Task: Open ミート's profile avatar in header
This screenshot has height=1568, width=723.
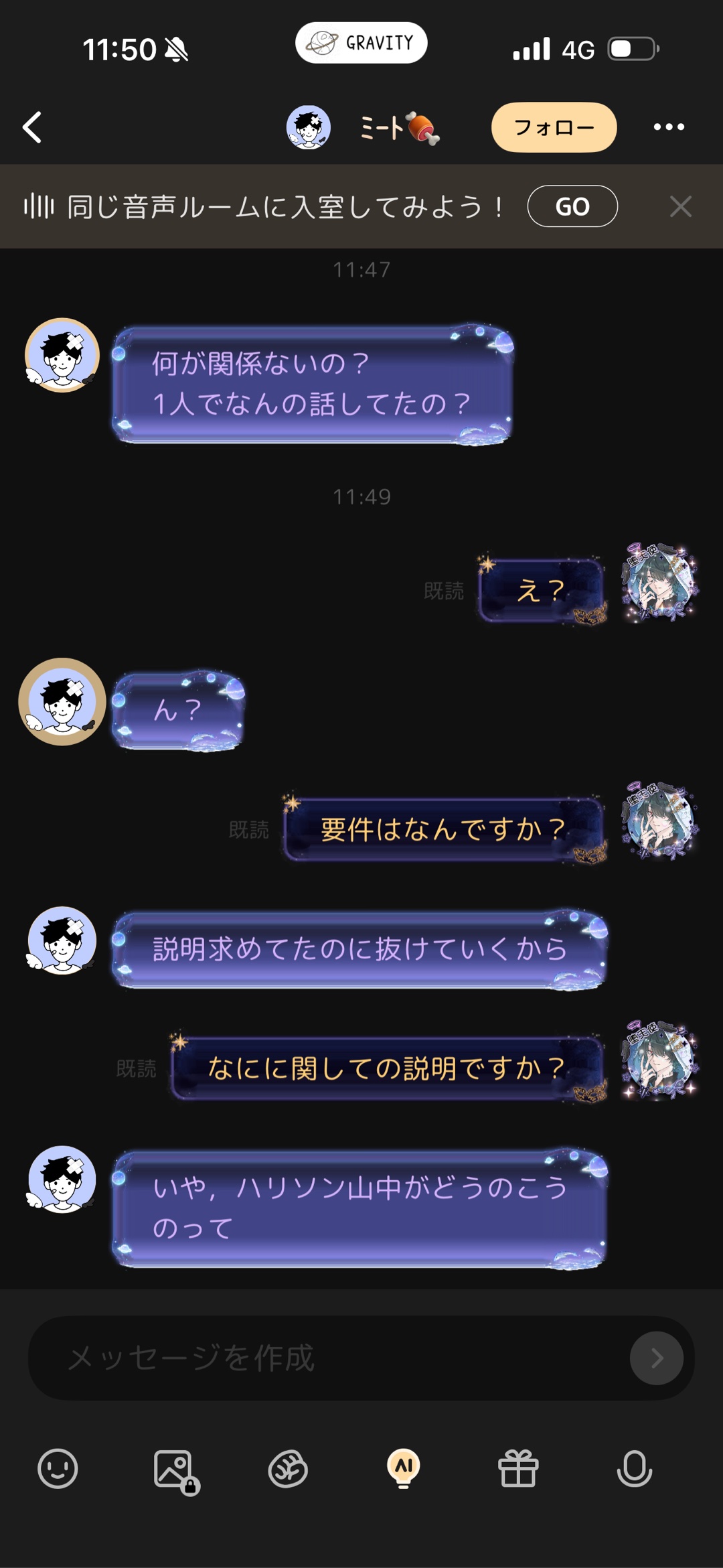Action: pyautogui.click(x=309, y=127)
